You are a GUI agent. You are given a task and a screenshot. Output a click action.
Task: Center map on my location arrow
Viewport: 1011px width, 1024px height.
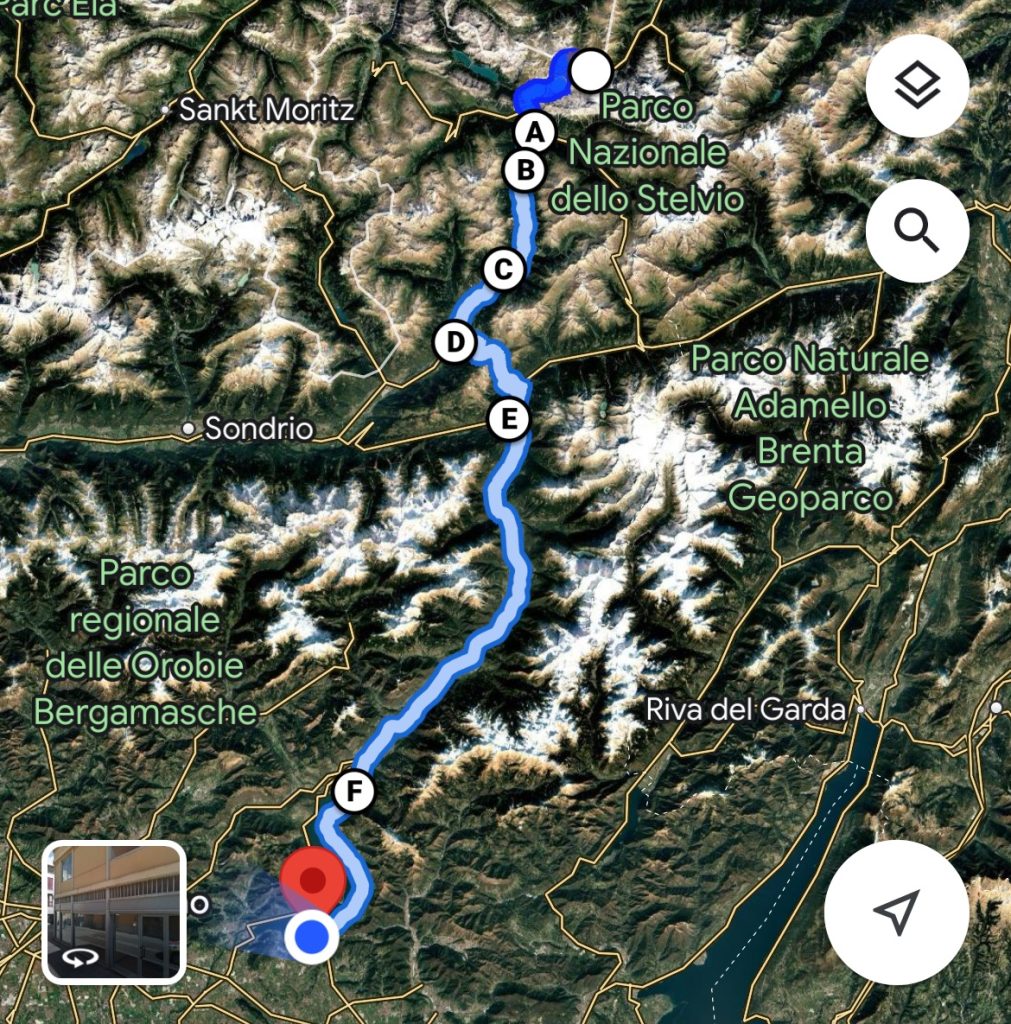click(x=896, y=911)
